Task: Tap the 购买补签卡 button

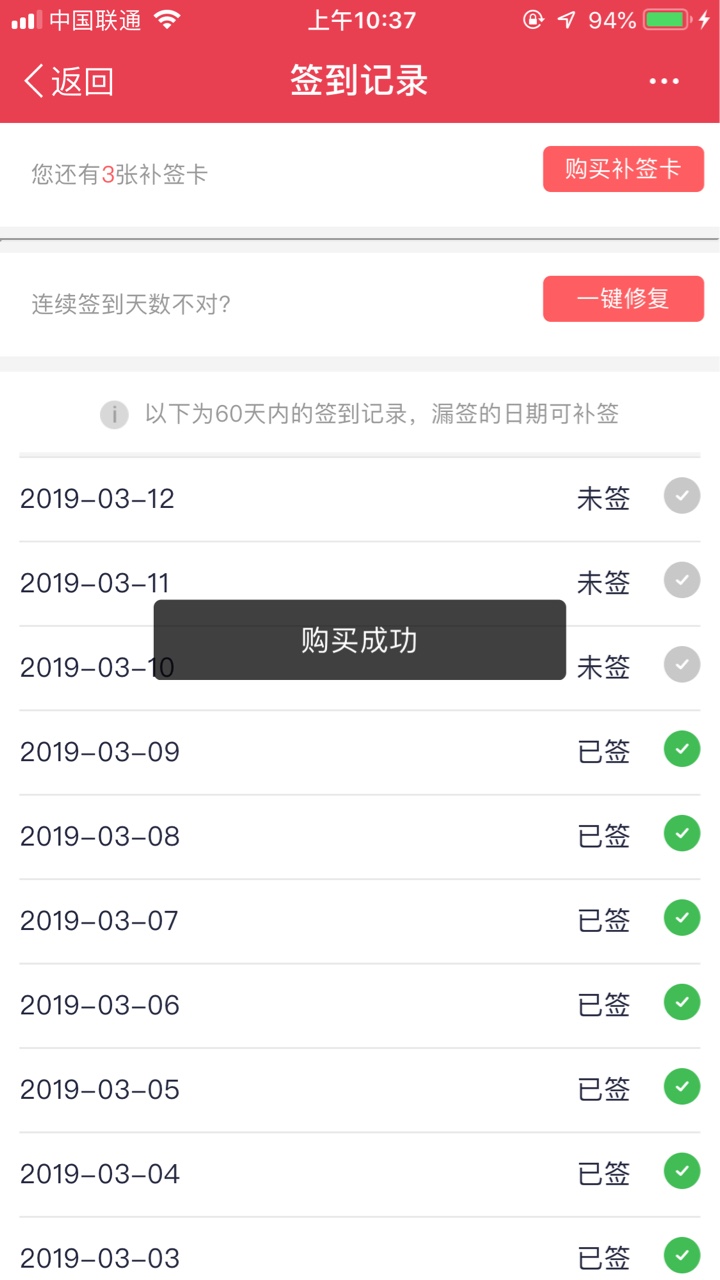Action: point(623,169)
